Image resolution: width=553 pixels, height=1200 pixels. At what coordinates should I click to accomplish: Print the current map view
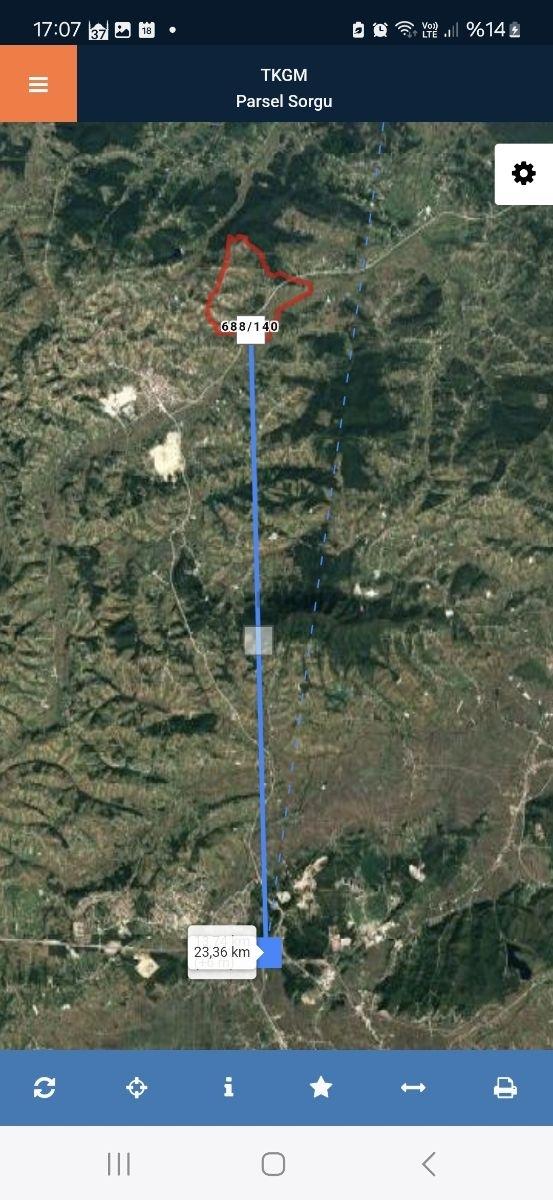coord(505,1087)
